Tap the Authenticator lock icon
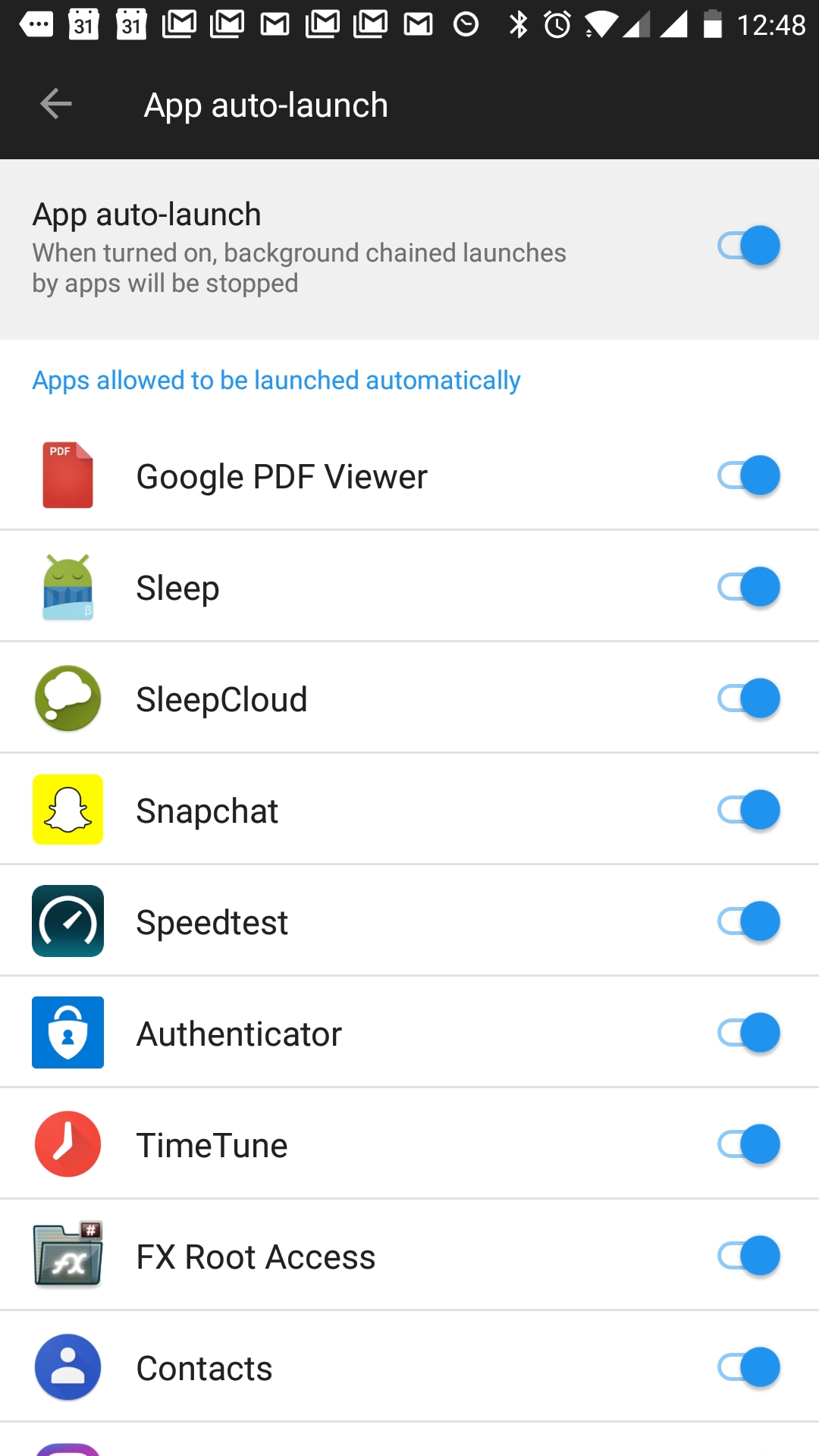Image resolution: width=819 pixels, height=1456 pixels. click(67, 1031)
